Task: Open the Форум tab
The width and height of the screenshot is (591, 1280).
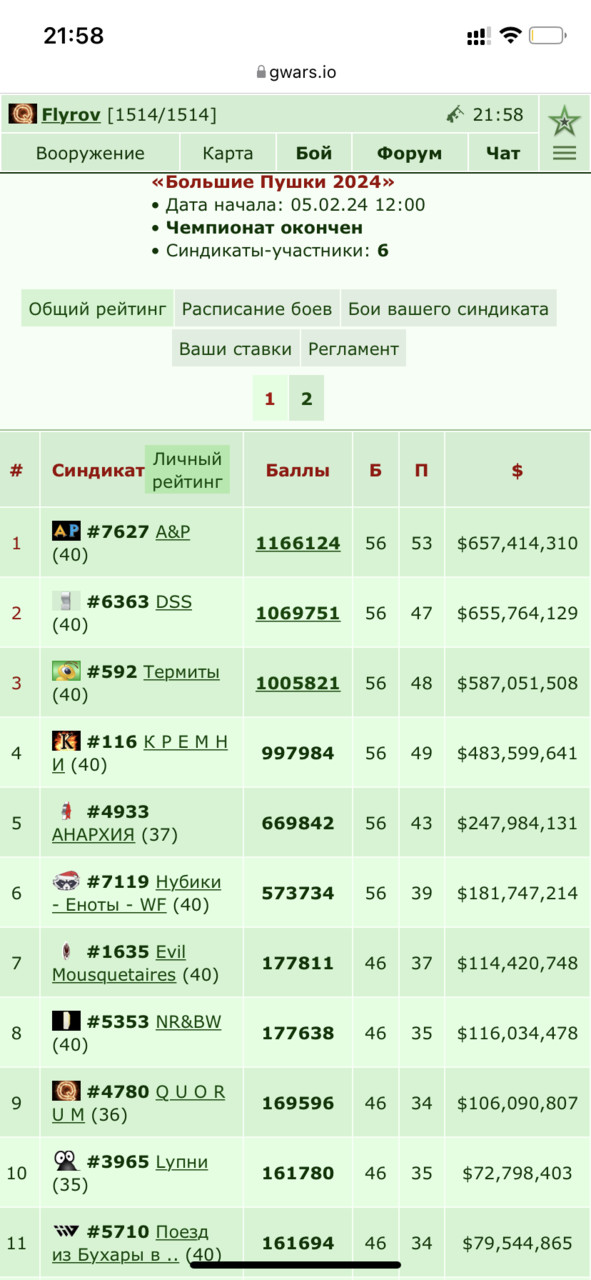Action: pos(409,153)
